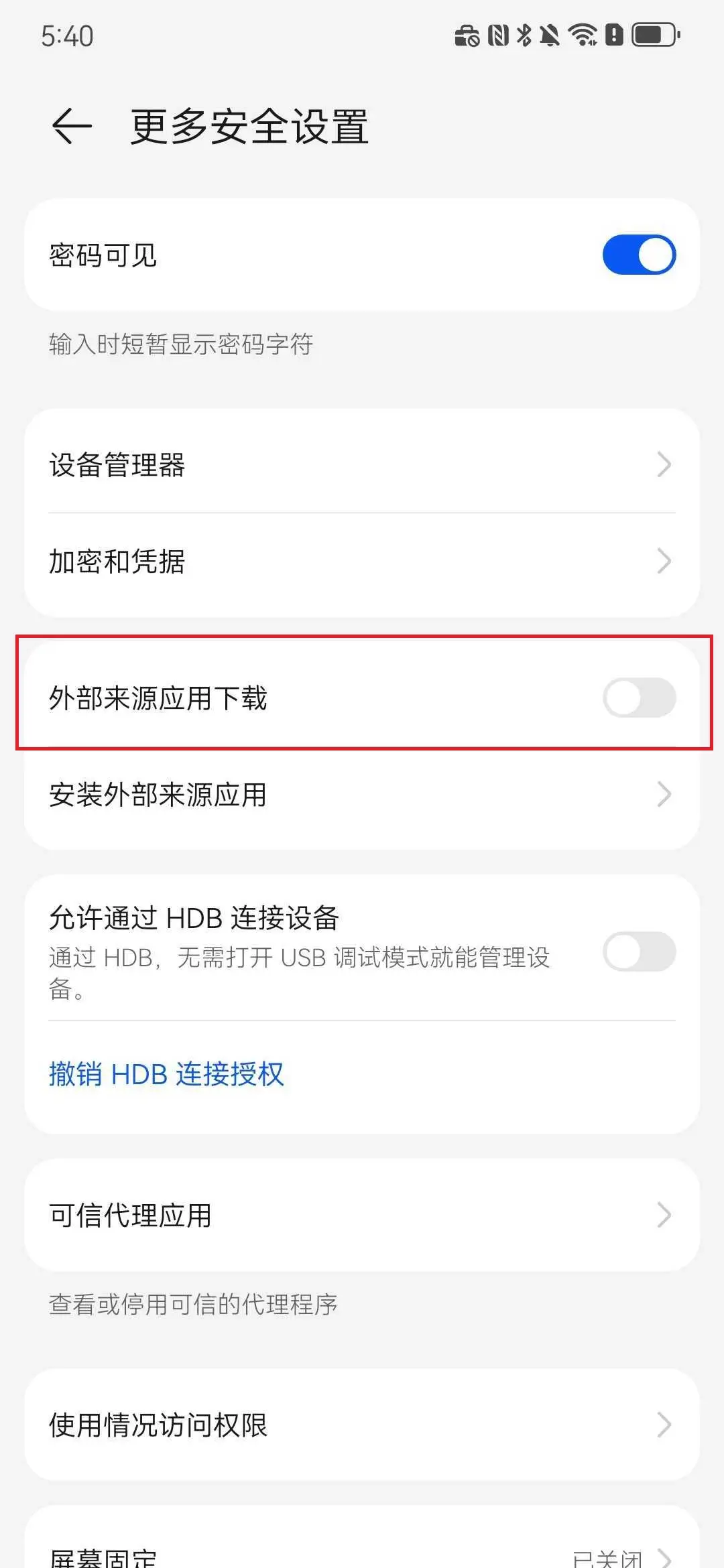This screenshot has height=1568, width=724.
Task: Tap the red-highlighted 外部来源应用下载 row
Action: [268, 697]
